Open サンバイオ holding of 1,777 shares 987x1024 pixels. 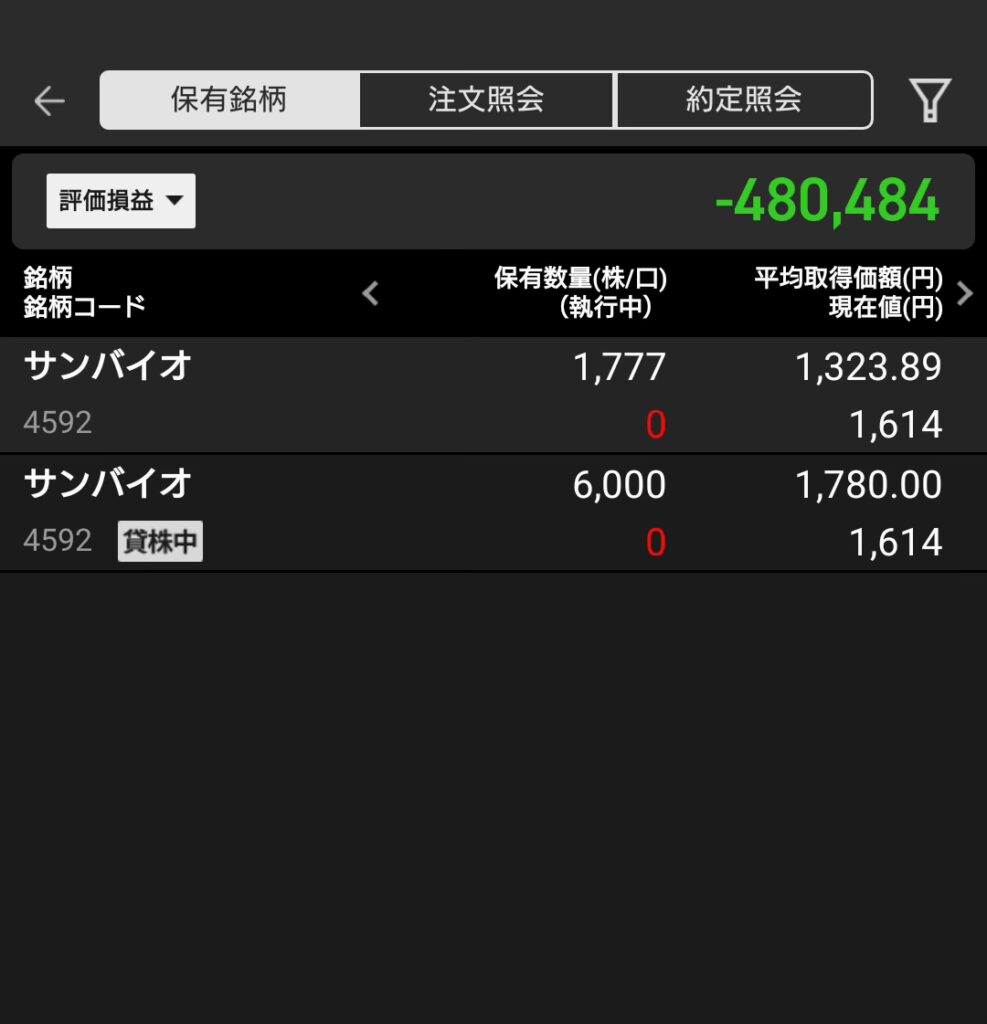(480, 395)
